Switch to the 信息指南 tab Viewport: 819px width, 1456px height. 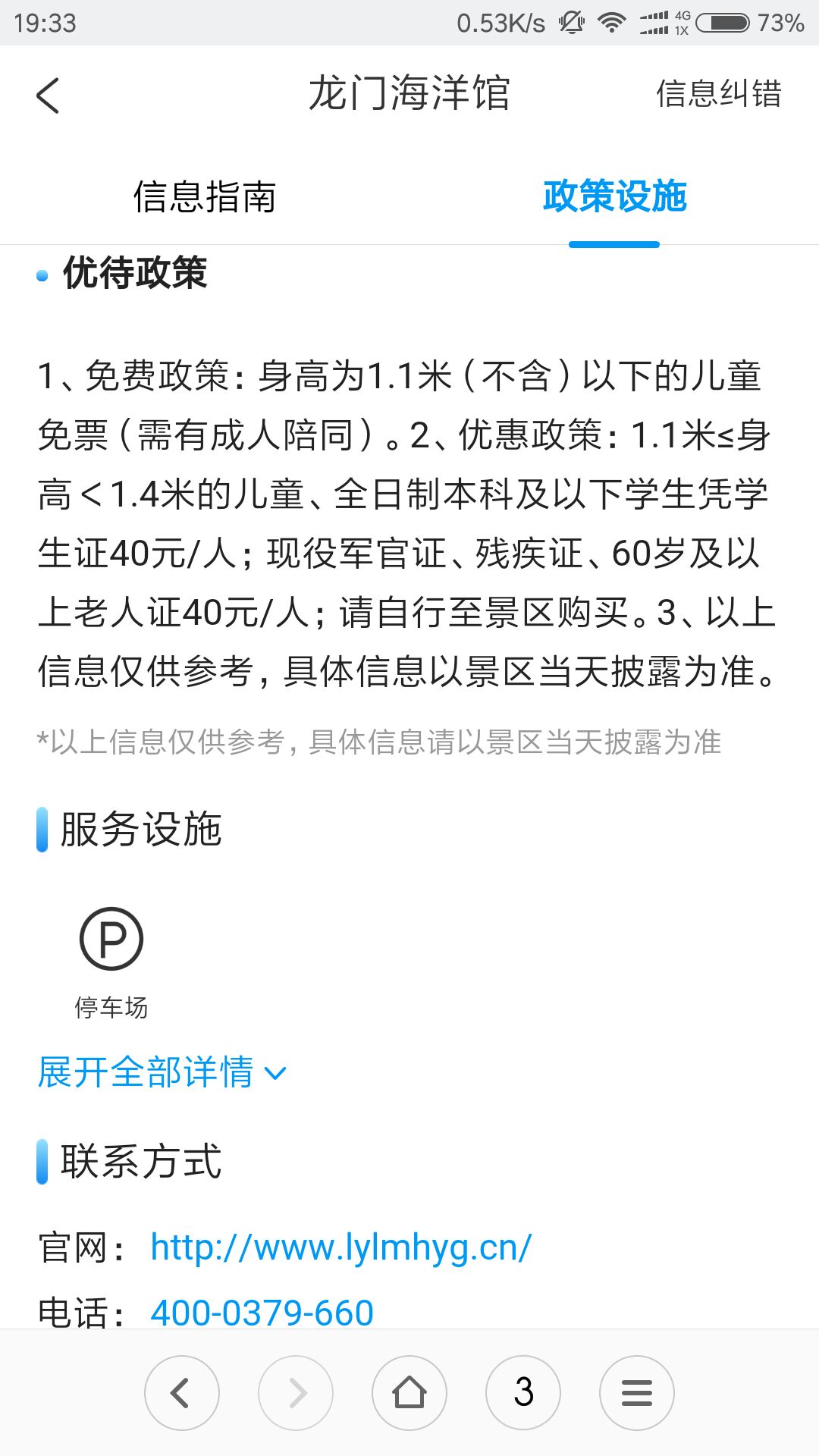pyautogui.click(x=205, y=197)
